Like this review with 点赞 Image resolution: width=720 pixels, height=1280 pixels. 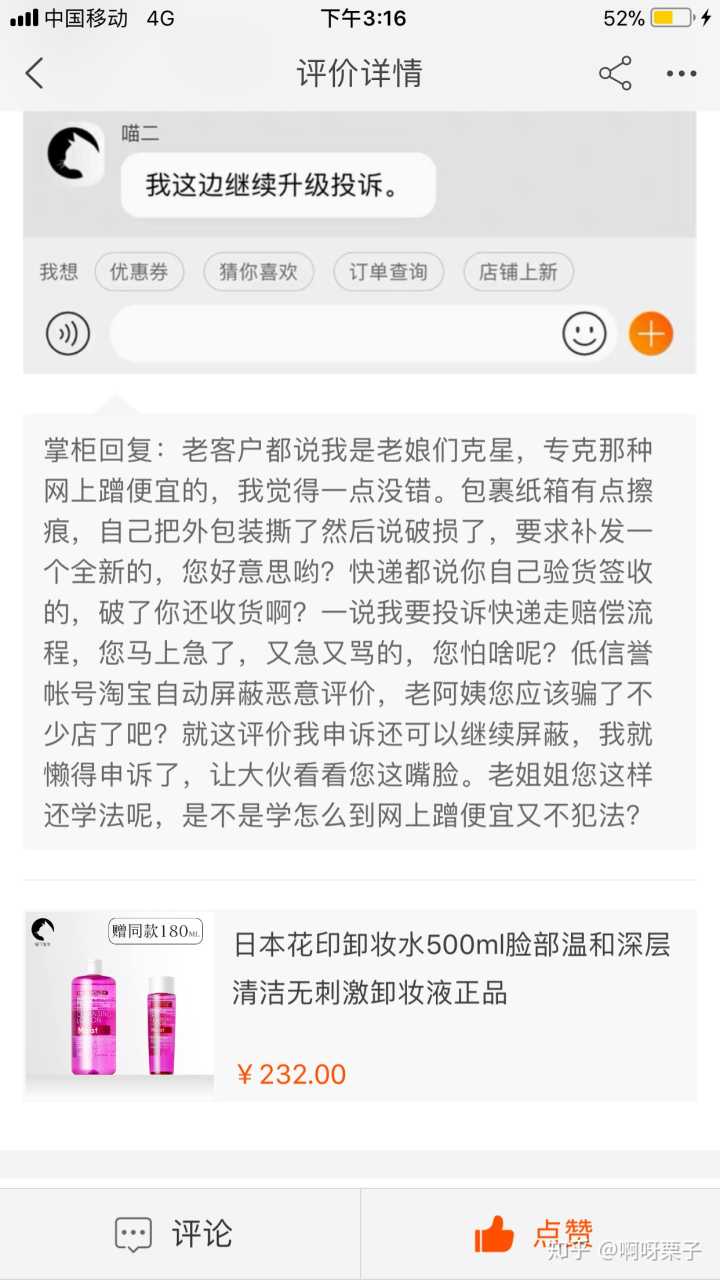[x=535, y=1233]
